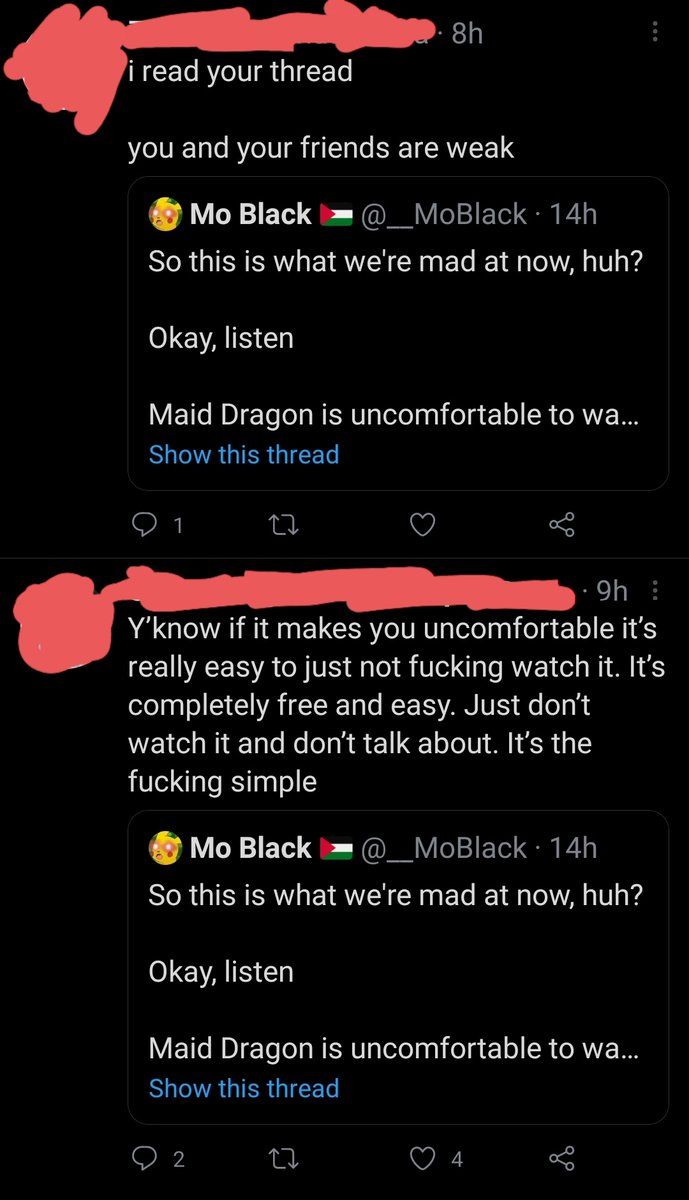Screen dimensions: 689x1200
Task: Reply to the "just not watch it" tweet
Action: tap(144, 1159)
